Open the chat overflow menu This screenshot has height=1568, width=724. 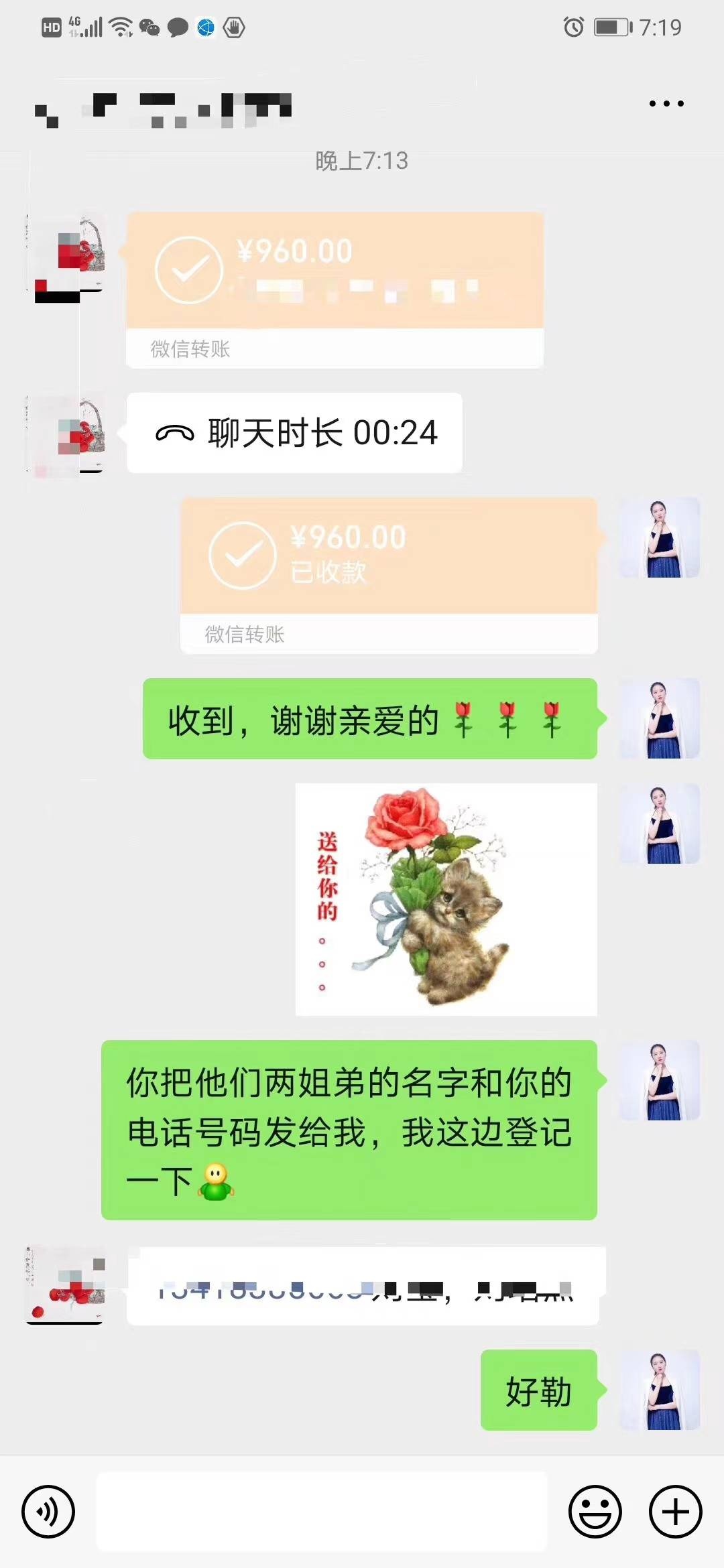click(x=666, y=104)
